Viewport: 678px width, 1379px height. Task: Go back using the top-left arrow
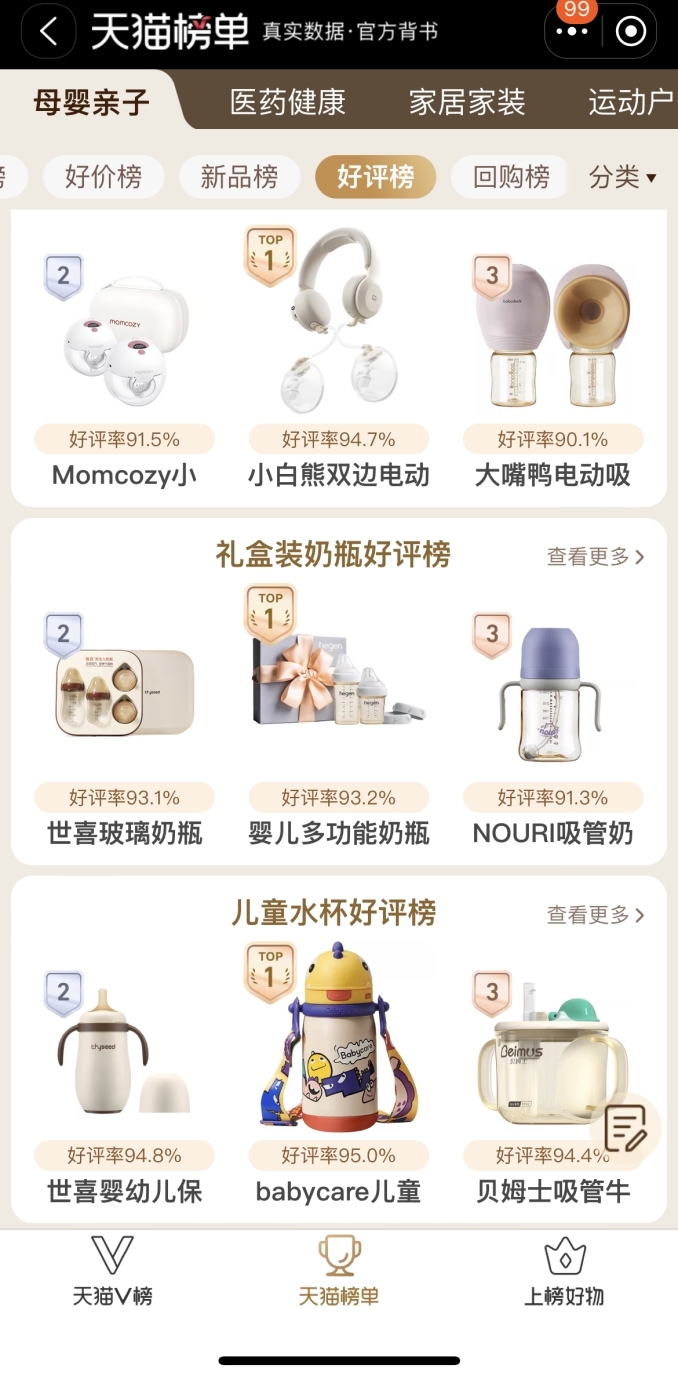(48, 32)
